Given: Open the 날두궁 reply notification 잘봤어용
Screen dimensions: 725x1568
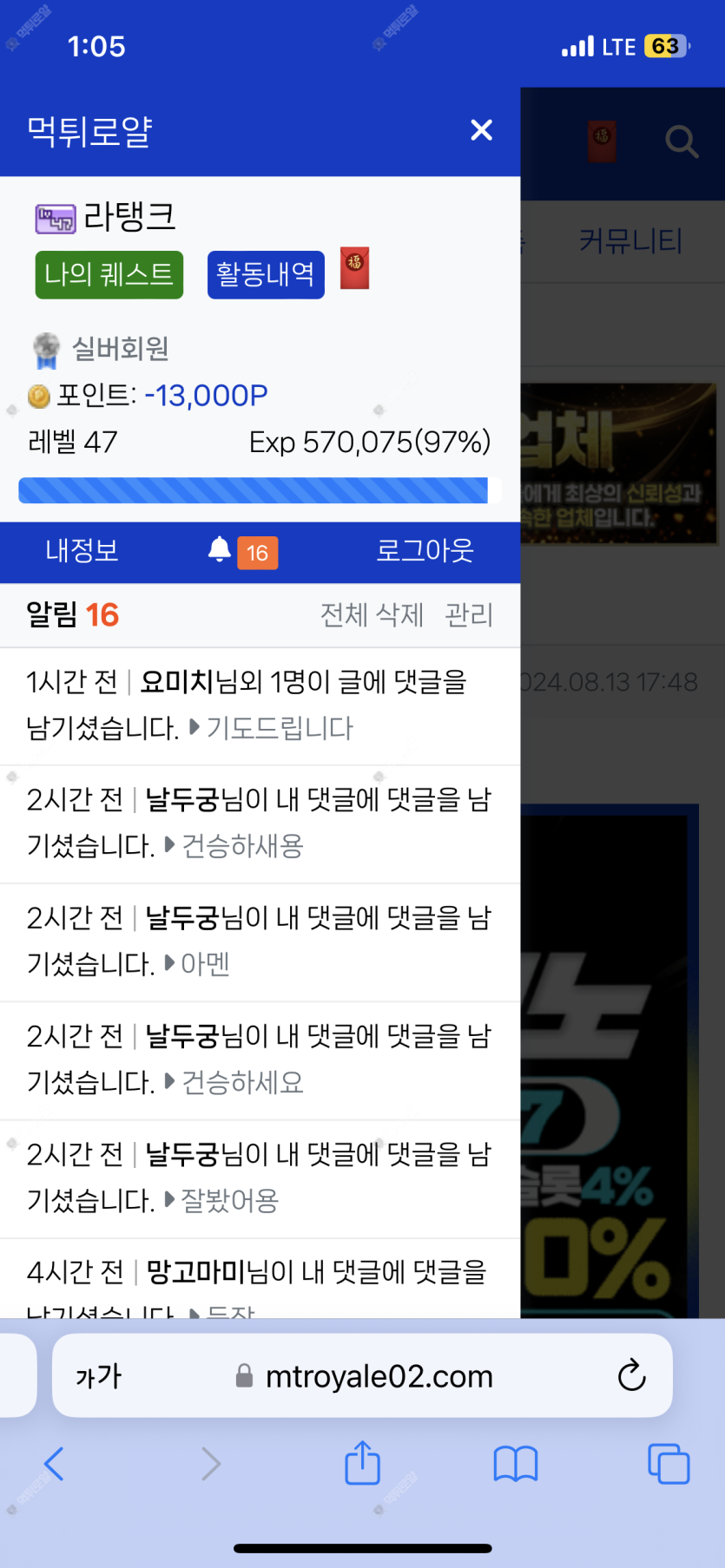Looking at the screenshot, I should pos(260,1178).
